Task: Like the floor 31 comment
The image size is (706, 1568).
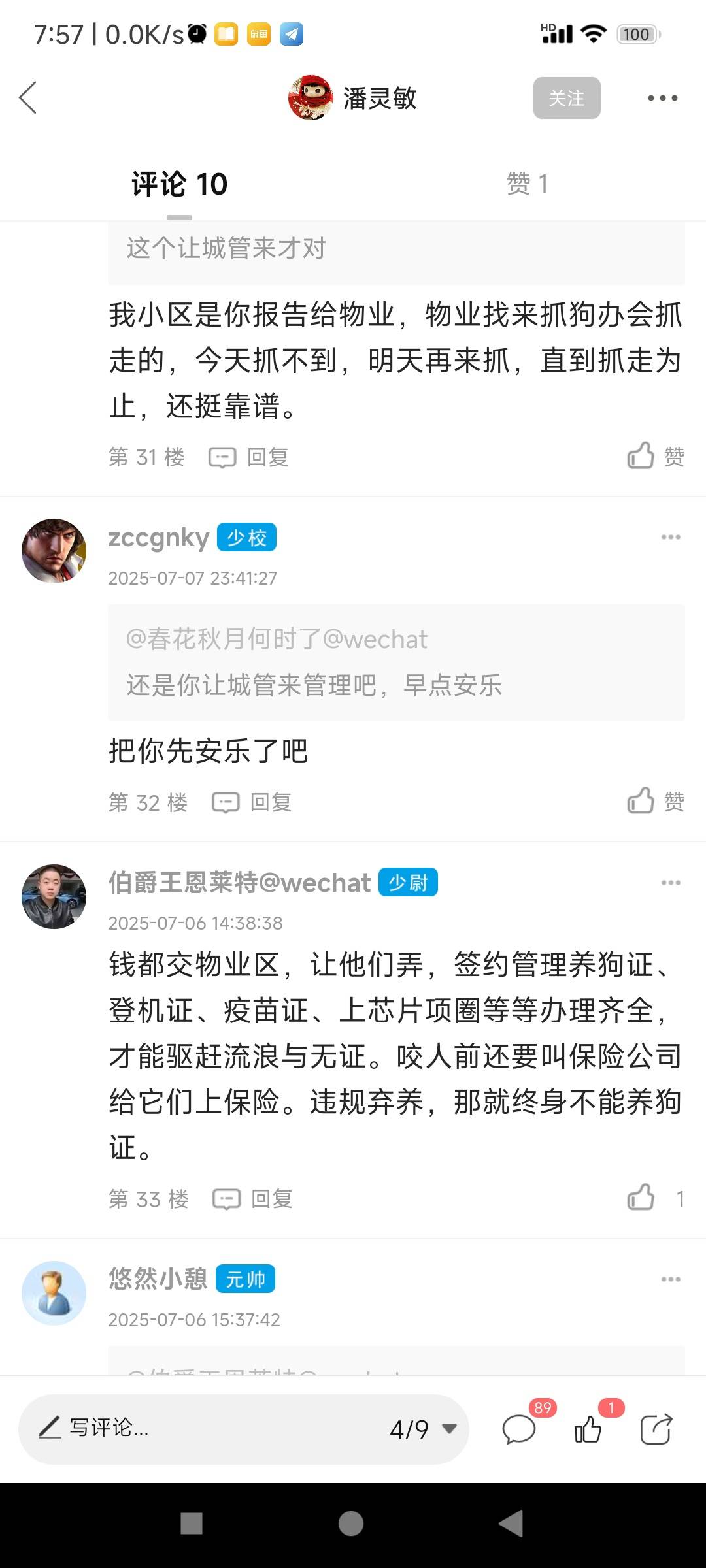Action: tap(655, 456)
